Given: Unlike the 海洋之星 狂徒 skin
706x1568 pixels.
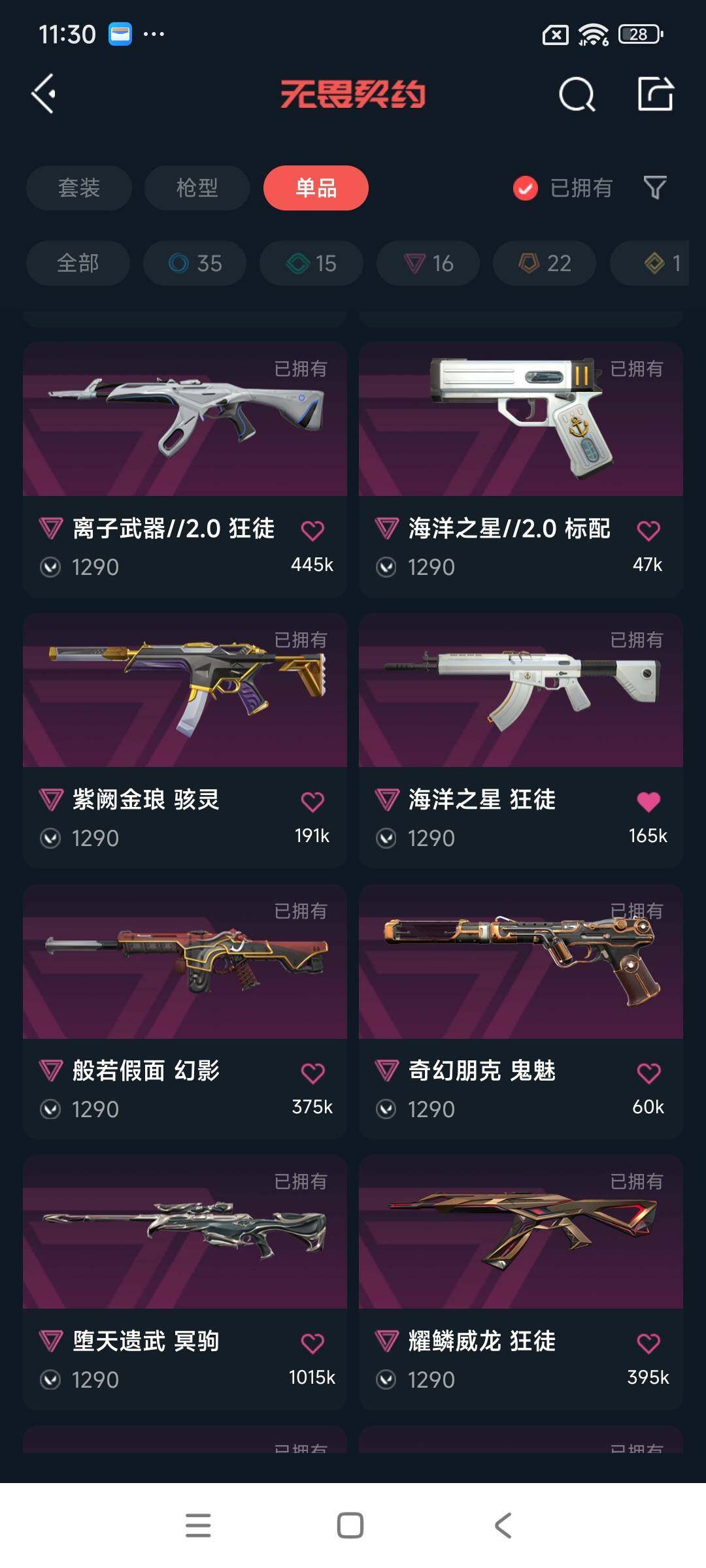Looking at the screenshot, I should point(648,802).
